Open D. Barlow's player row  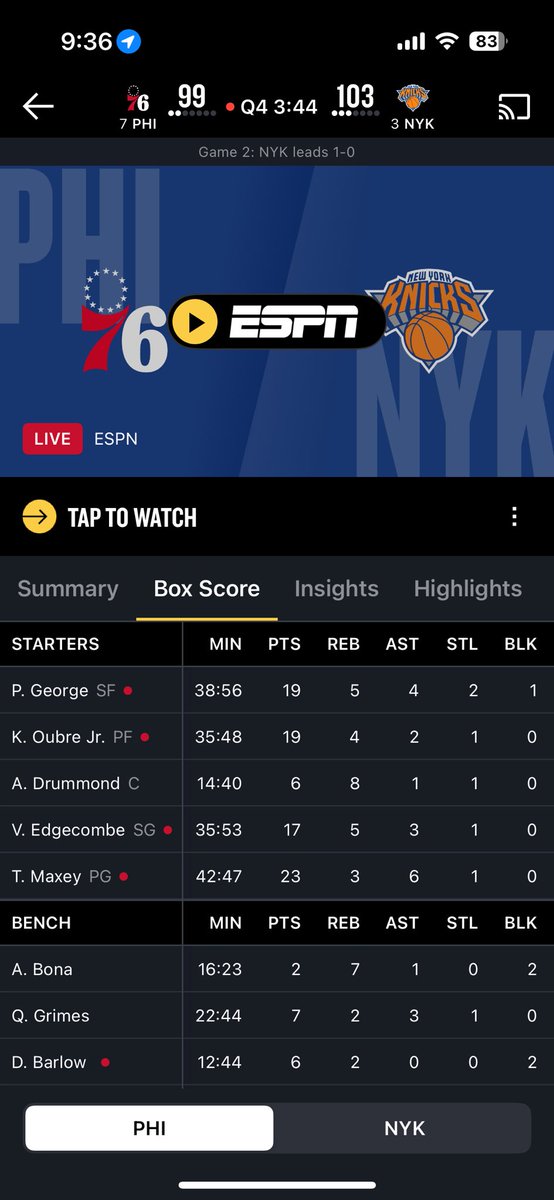click(x=277, y=1062)
